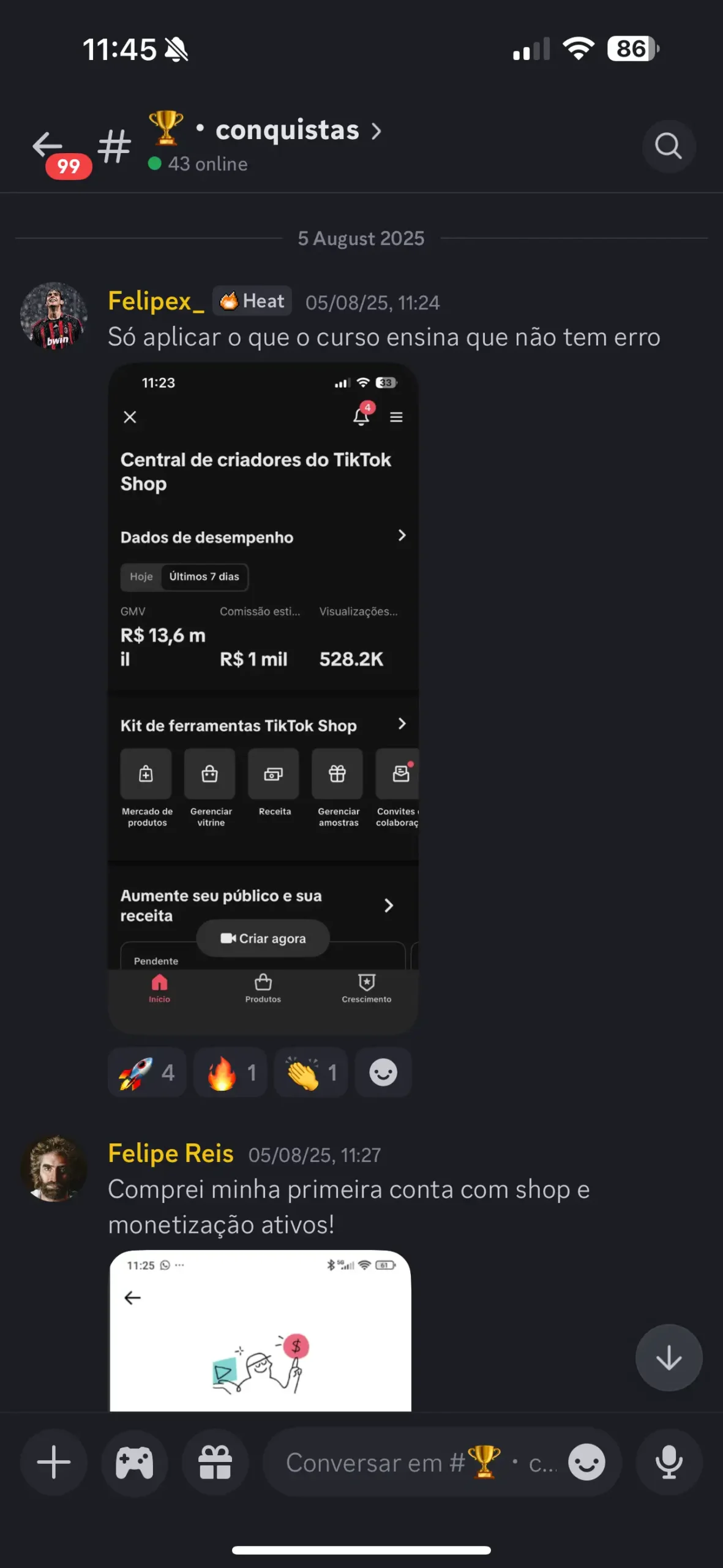Open Felipex_'s TikTok Shop screenshot attachment
This screenshot has height=1568, width=723.
pos(263,698)
